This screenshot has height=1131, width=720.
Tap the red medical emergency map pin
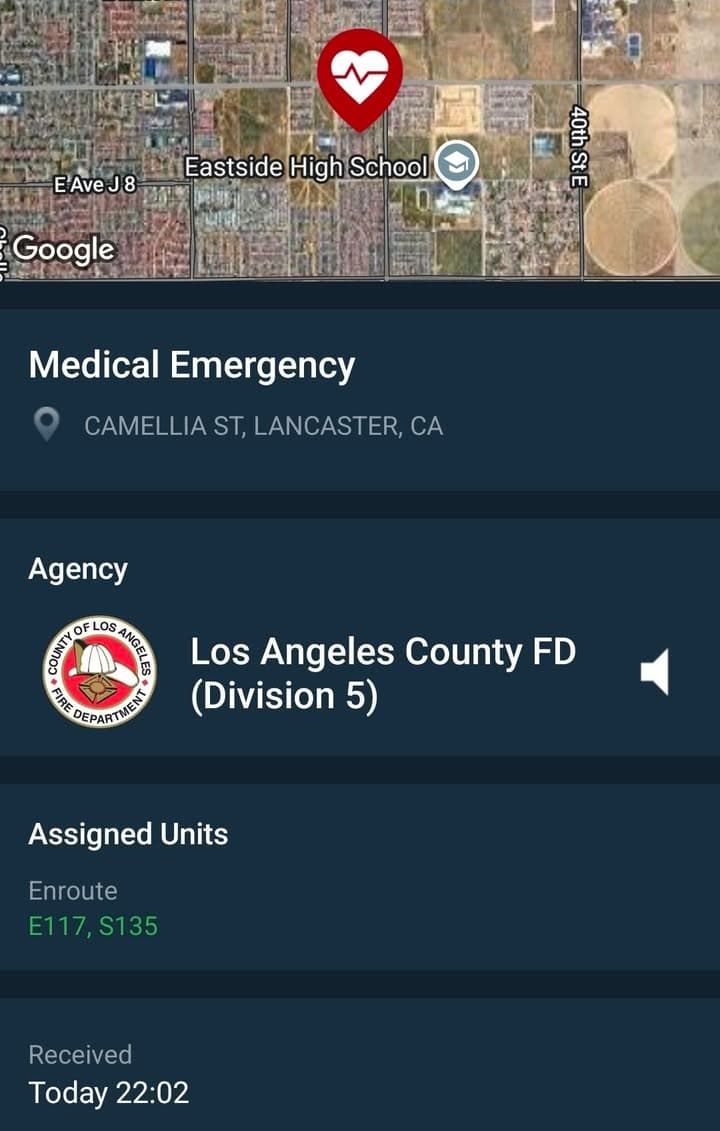click(360, 78)
